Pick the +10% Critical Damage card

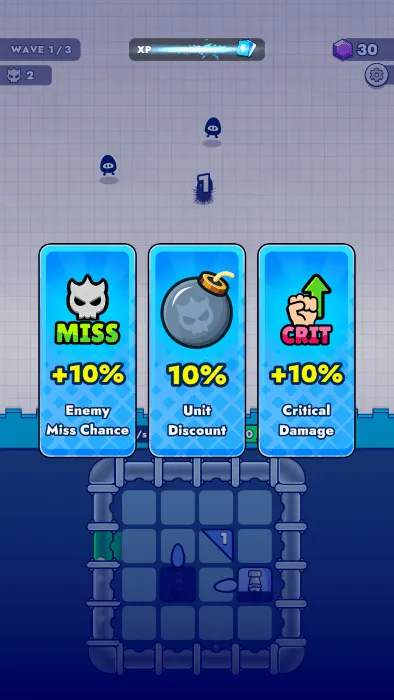click(x=307, y=350)
